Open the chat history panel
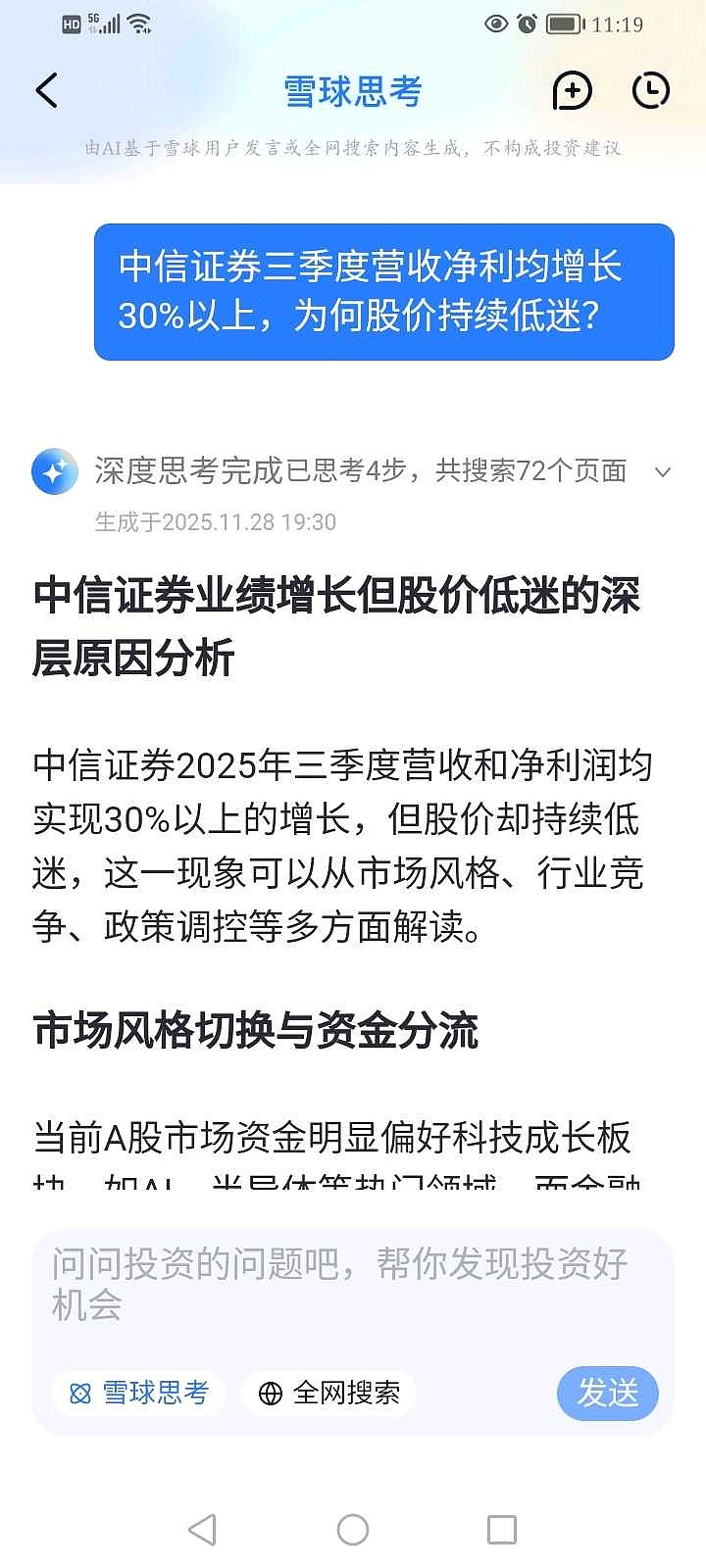706x1568 pixels. (650, 90)
